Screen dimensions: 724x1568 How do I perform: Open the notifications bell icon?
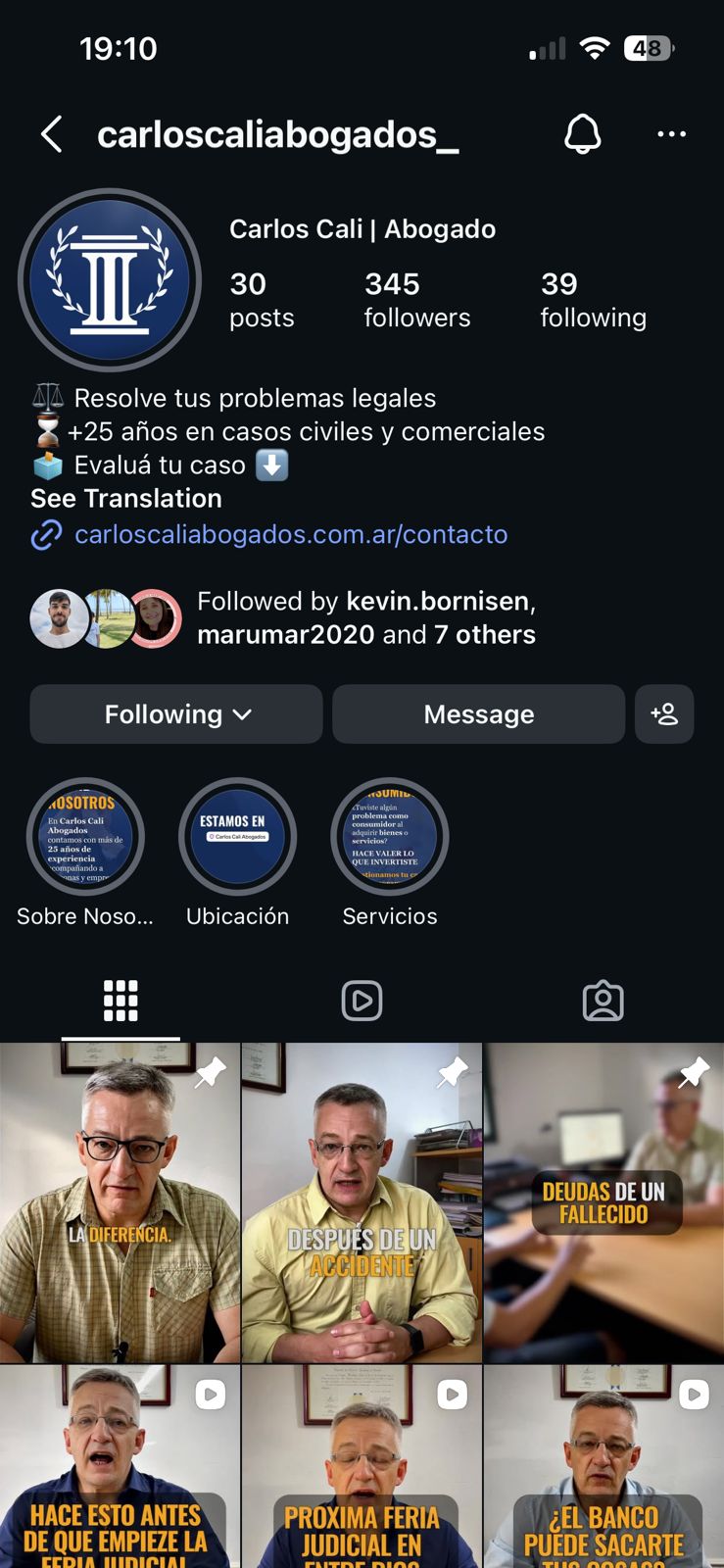582,134
